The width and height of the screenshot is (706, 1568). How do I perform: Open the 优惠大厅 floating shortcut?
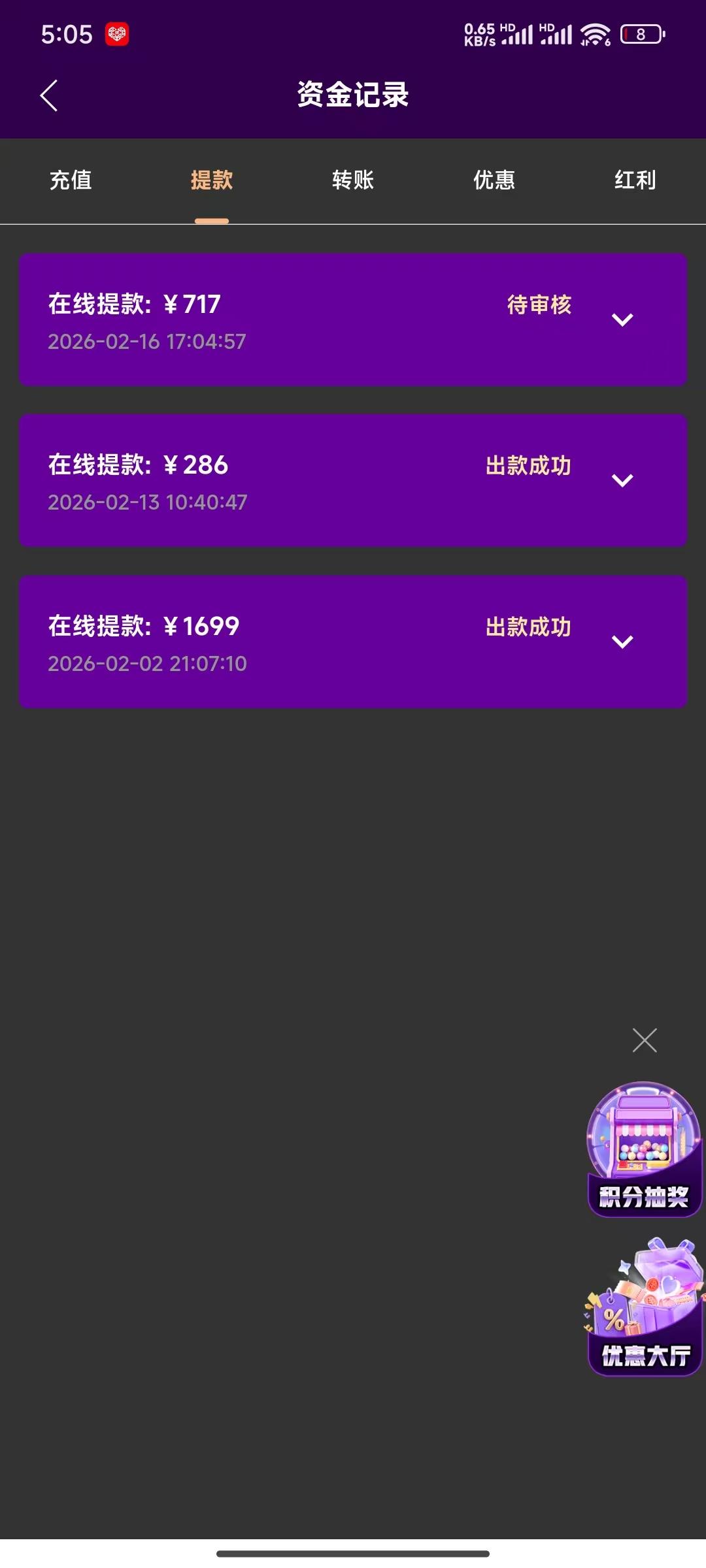pyautogui.click(x=645, y=1308)
